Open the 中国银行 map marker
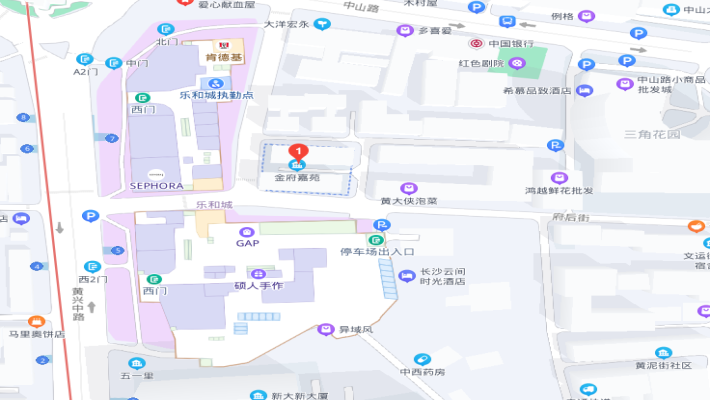Image resolution: width=710 pixels, height=400 pixels. pos(478,44)
